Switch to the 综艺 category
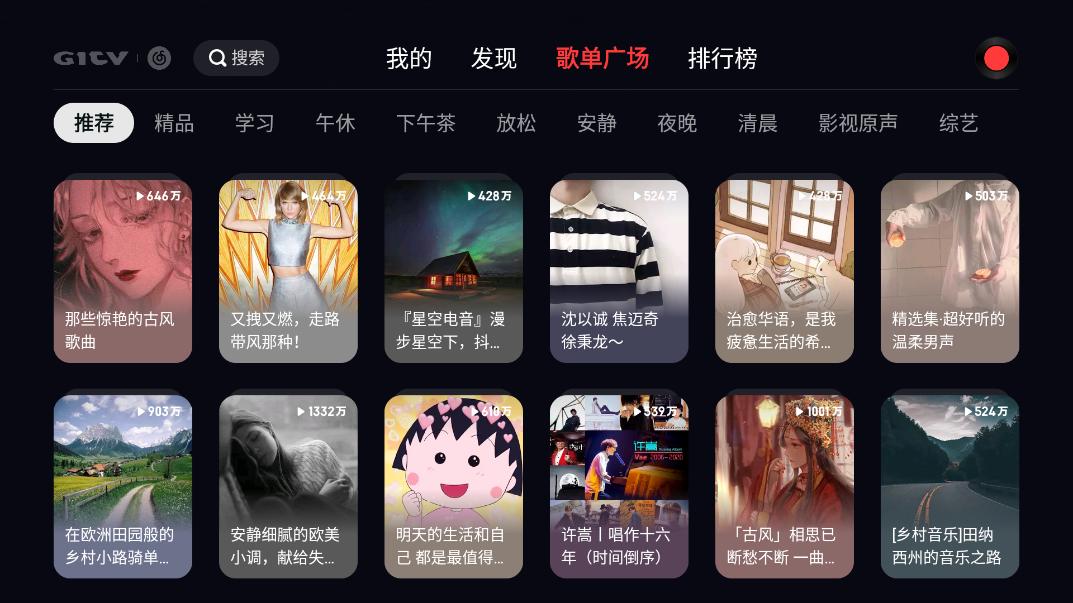This screenshot has height=603, width=1073. point(959,123)
